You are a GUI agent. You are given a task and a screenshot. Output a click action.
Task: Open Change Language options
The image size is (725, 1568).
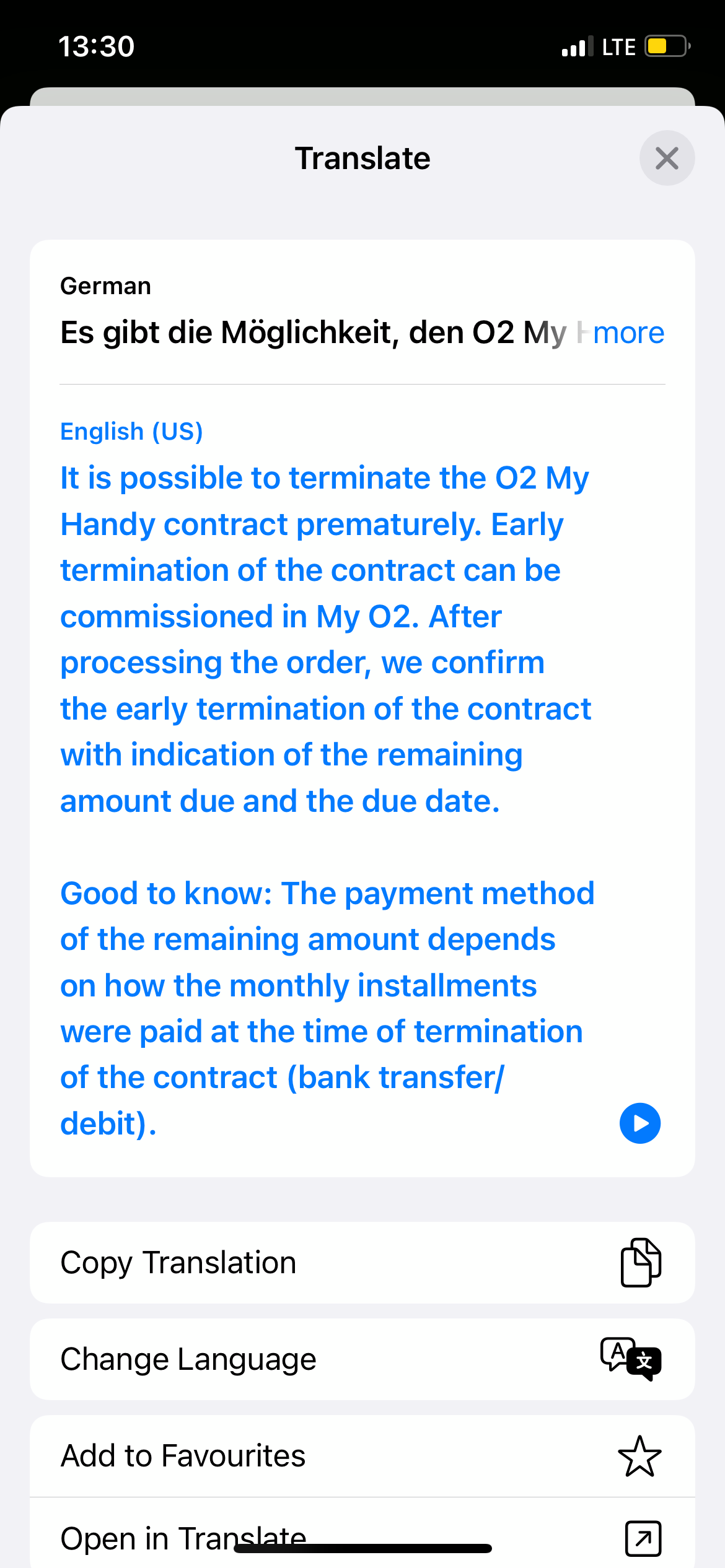[362, 1359]
